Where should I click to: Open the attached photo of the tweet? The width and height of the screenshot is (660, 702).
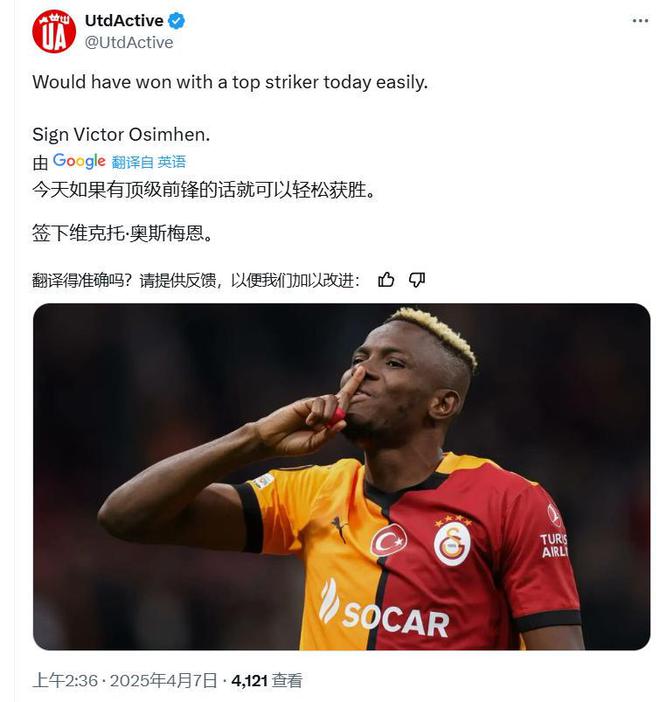point(341,477)
